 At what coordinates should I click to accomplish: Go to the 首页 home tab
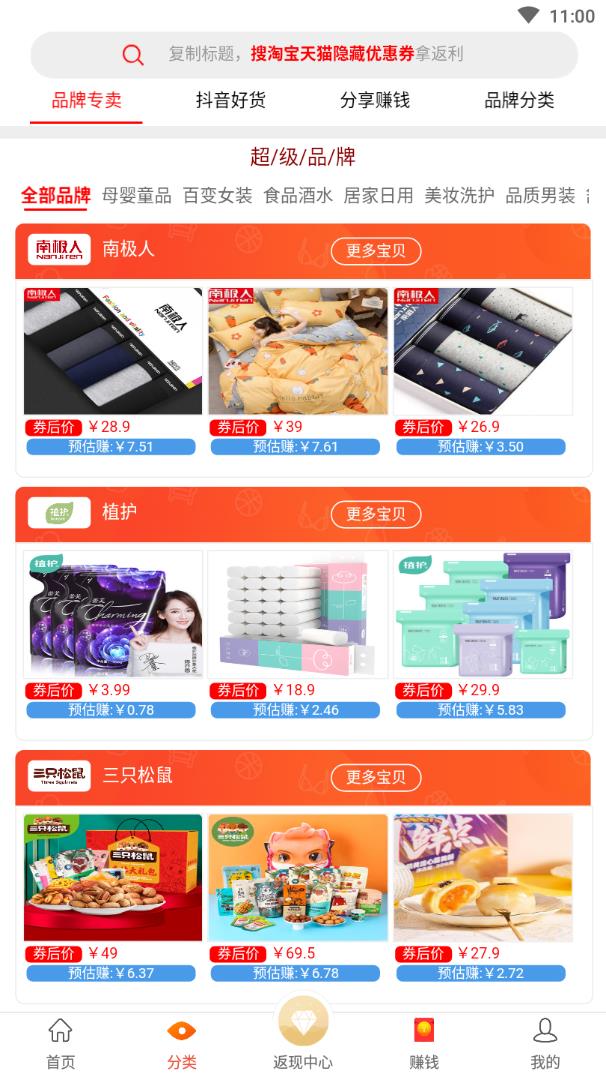[x=60, y=1043]
